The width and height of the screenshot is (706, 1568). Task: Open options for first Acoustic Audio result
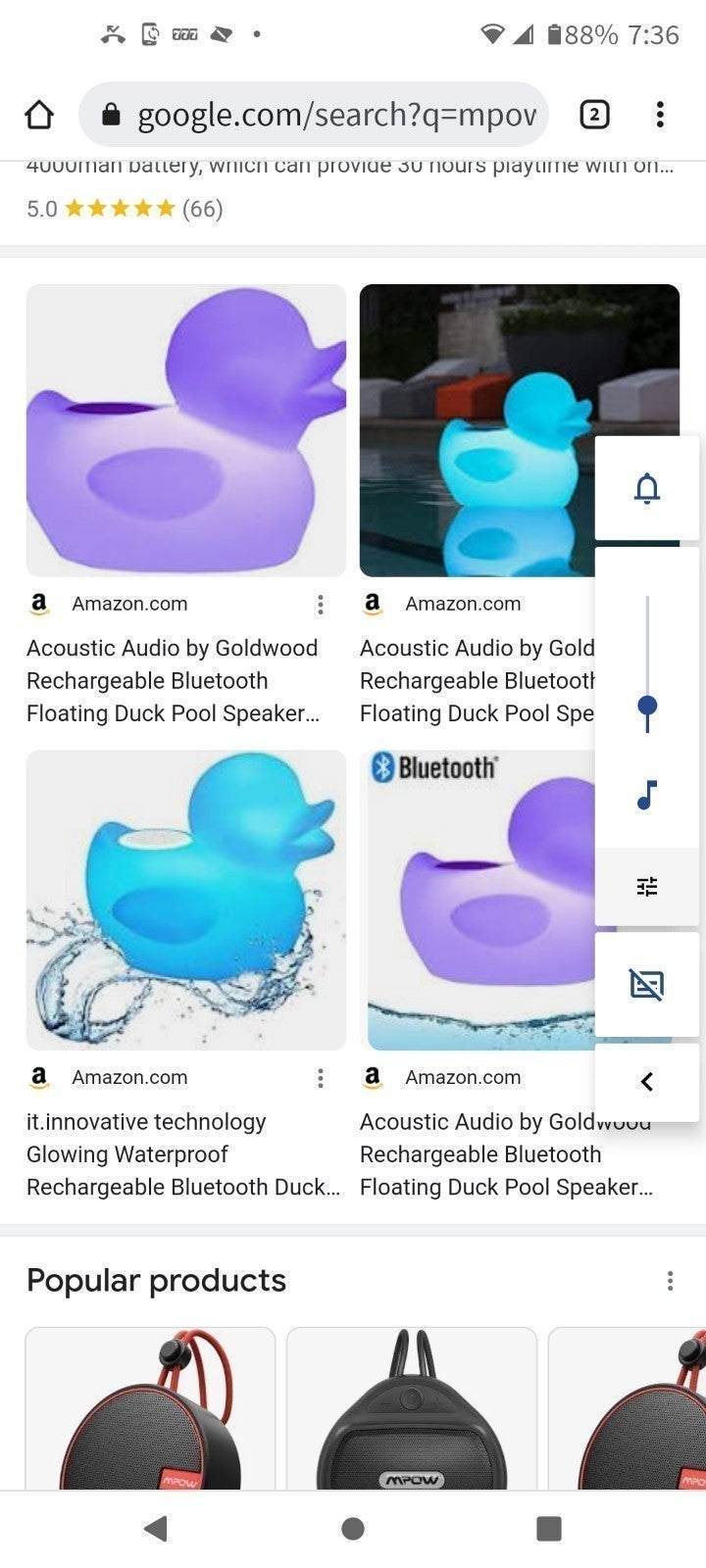[x=320, y=605]
